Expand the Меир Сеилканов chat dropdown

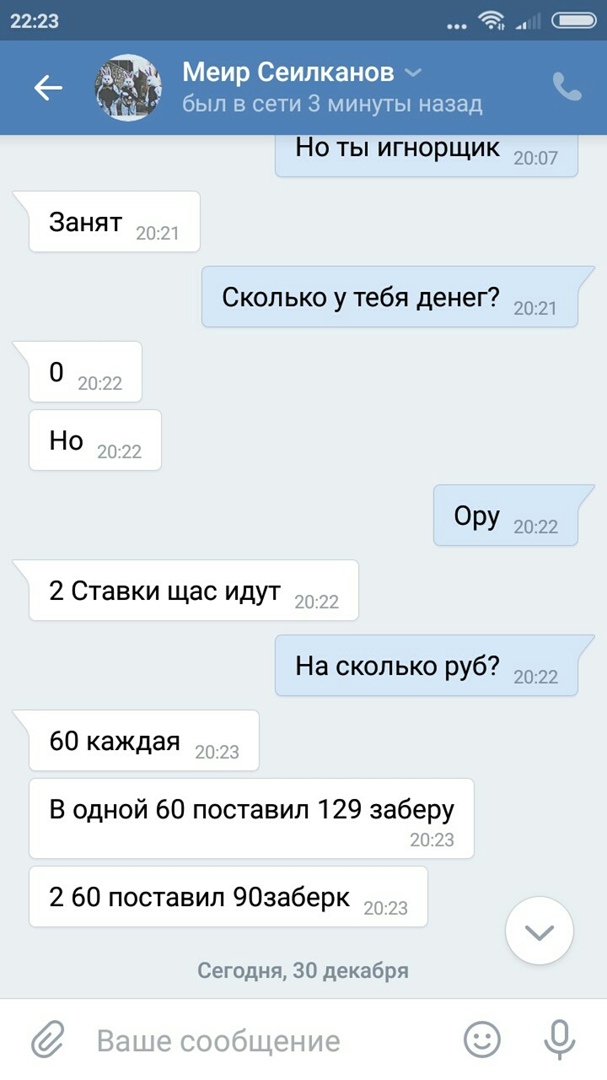[x=414, y=73]
